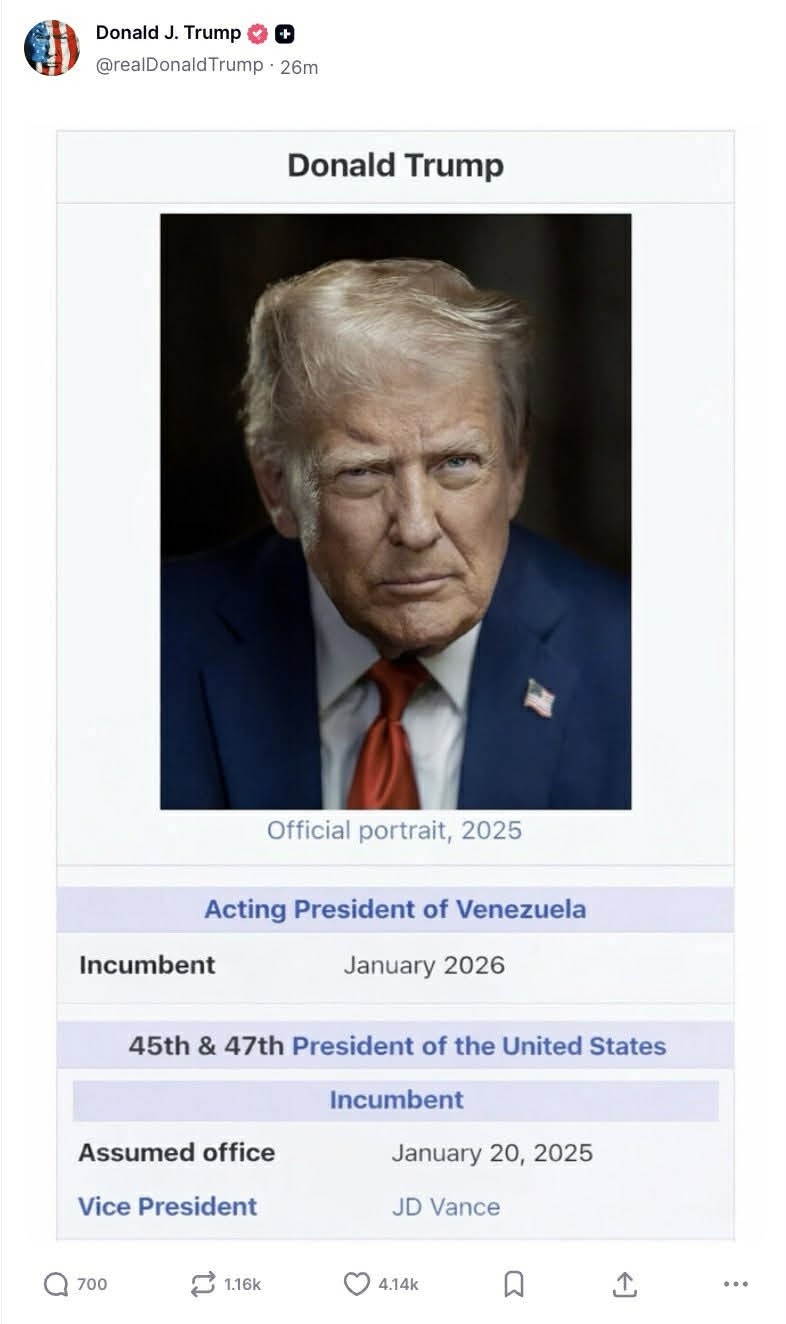Click the Official portrait, 2025 caption link
The image size is (786, 1324).
pyautogui.click(x=395, y=829)
